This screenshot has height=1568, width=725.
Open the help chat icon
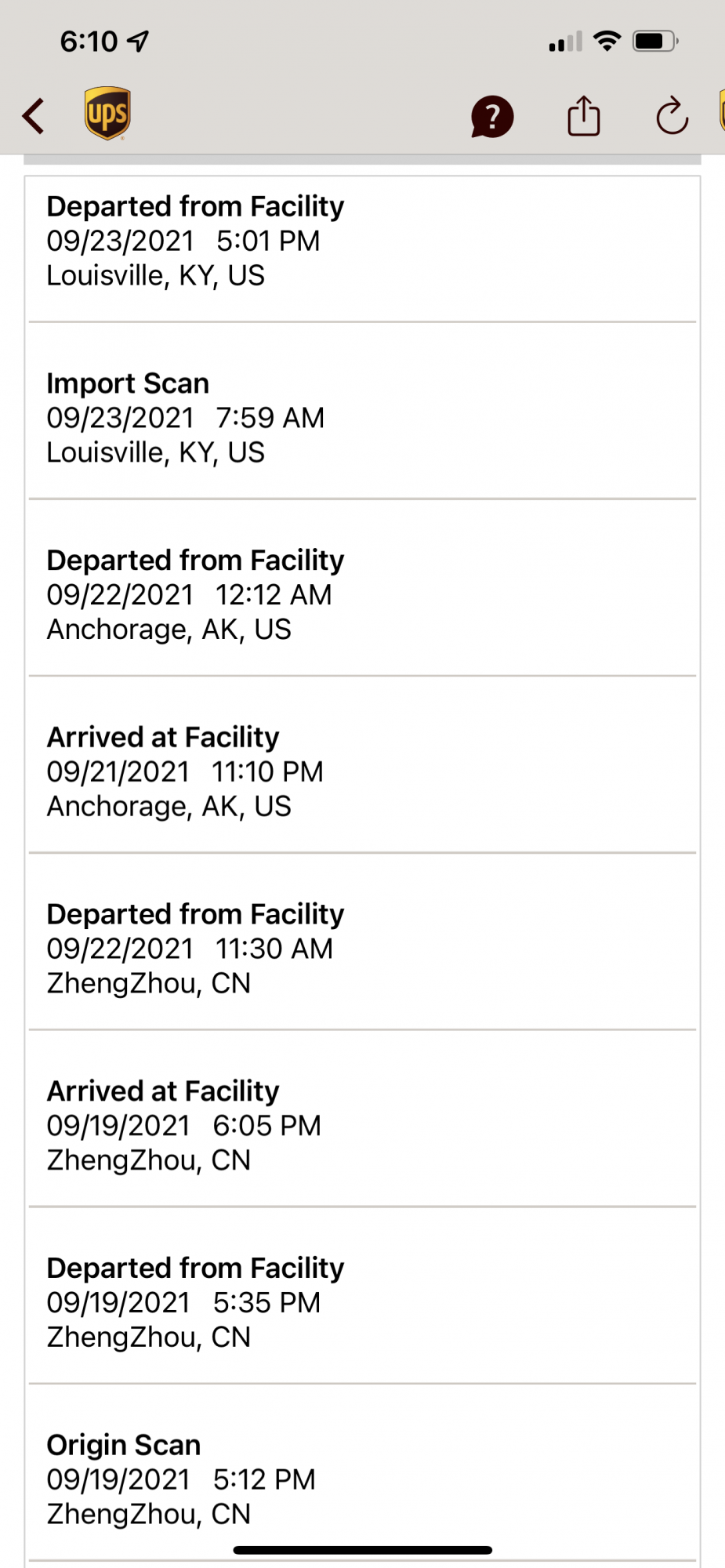coord(492,117)
